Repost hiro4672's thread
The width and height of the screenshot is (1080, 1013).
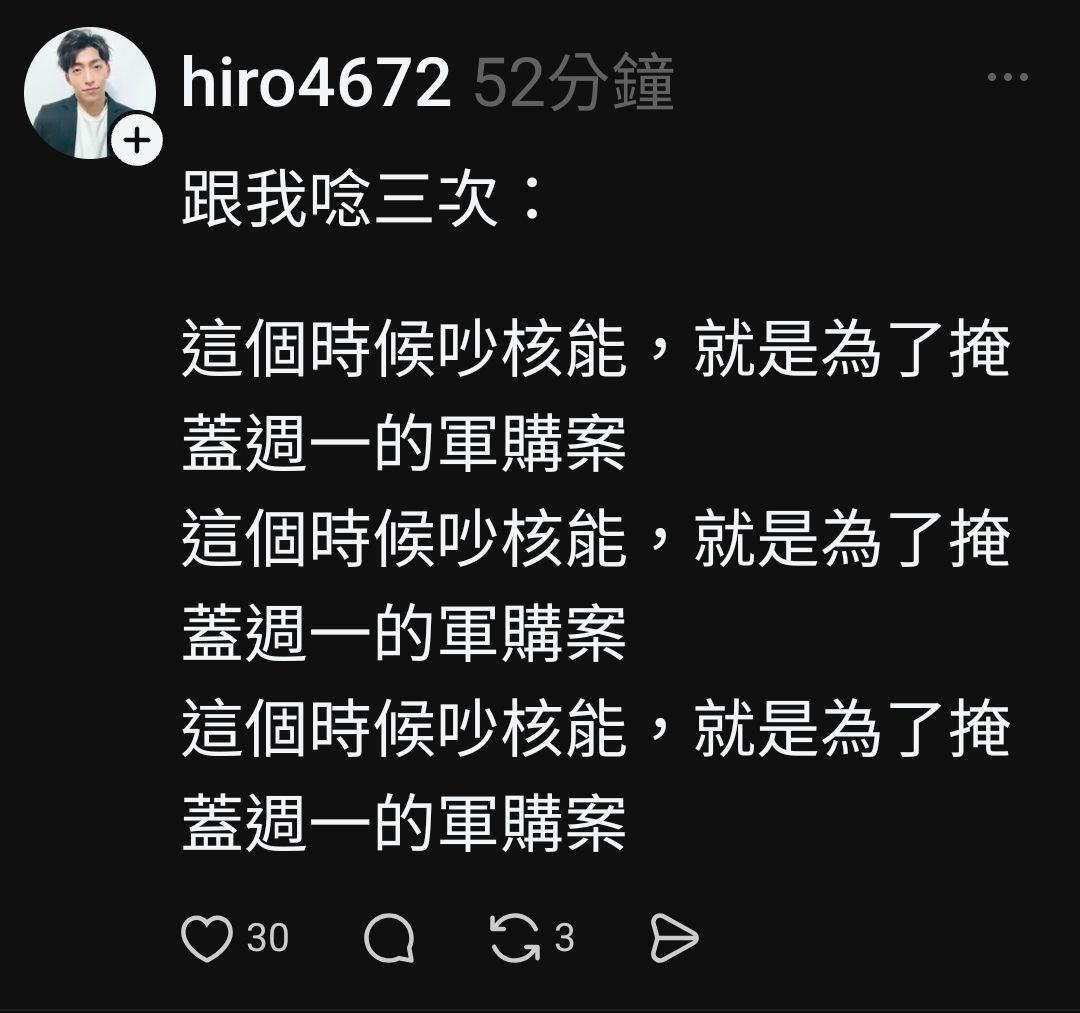(x=515, y=938)
